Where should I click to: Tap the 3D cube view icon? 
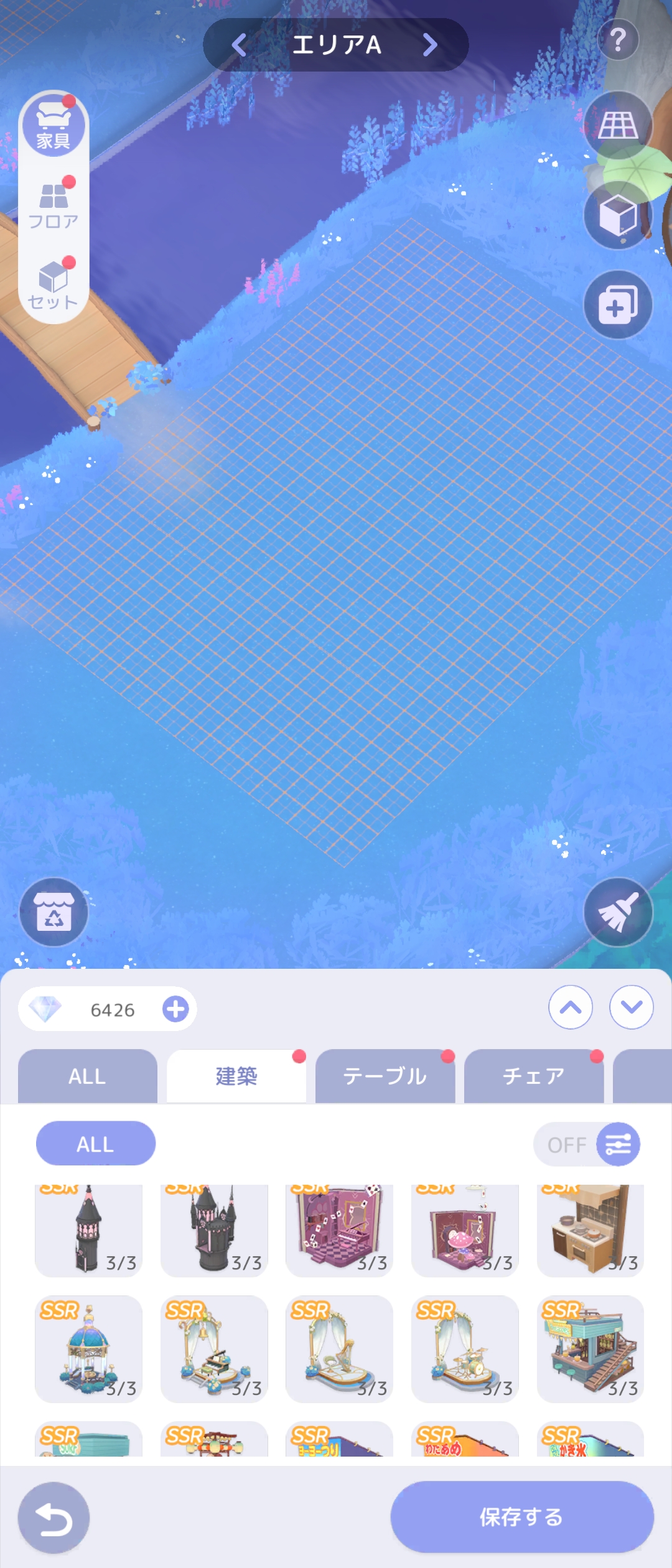(x=617, y=216)
